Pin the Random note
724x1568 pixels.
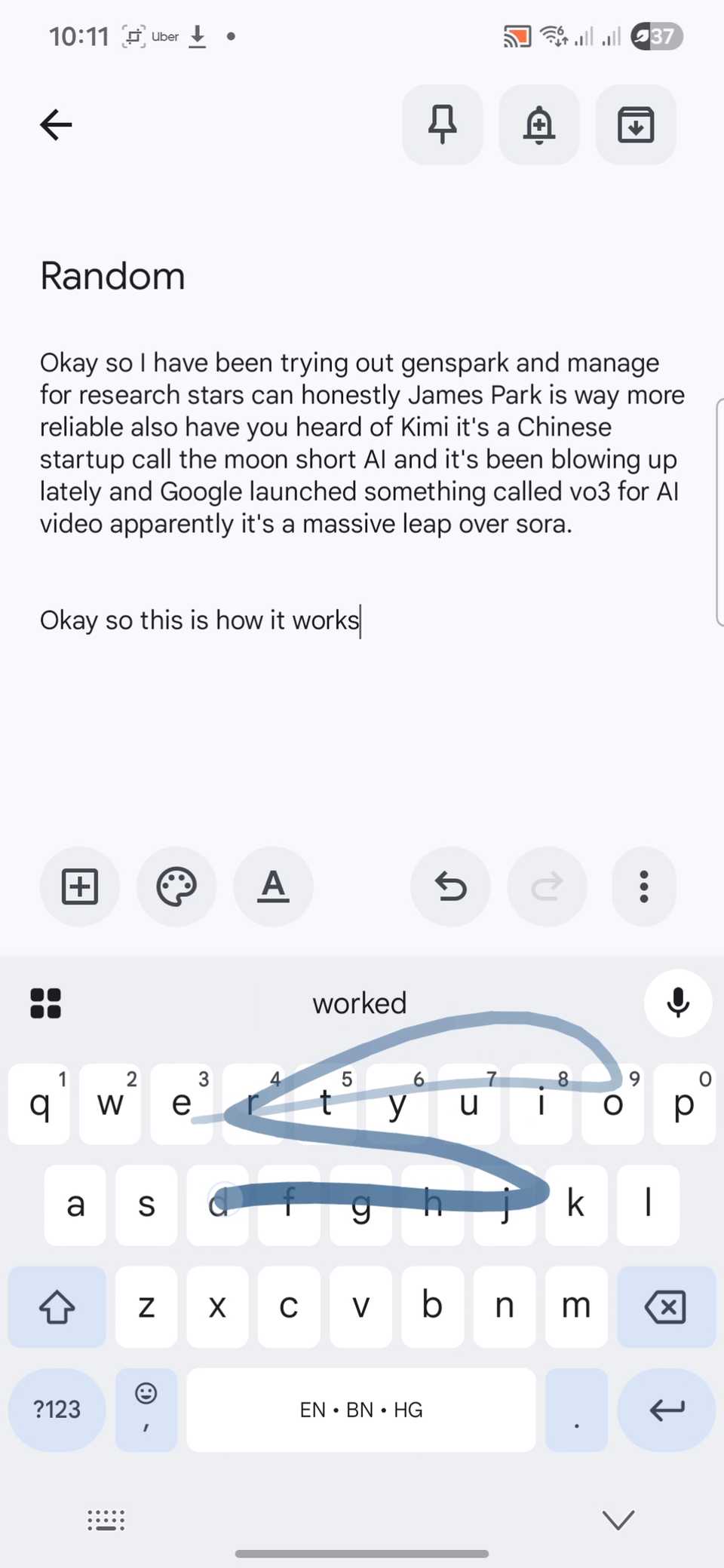[442, 125]
